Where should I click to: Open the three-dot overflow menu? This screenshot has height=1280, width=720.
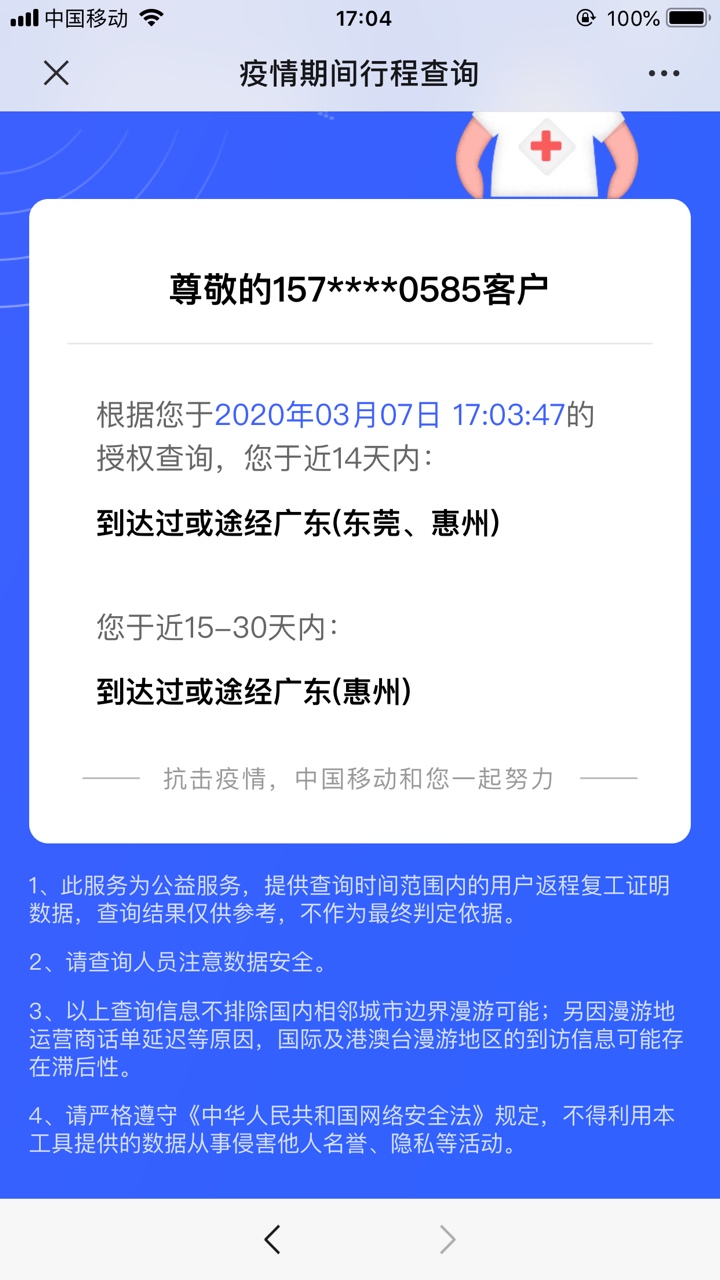(663, 73)
